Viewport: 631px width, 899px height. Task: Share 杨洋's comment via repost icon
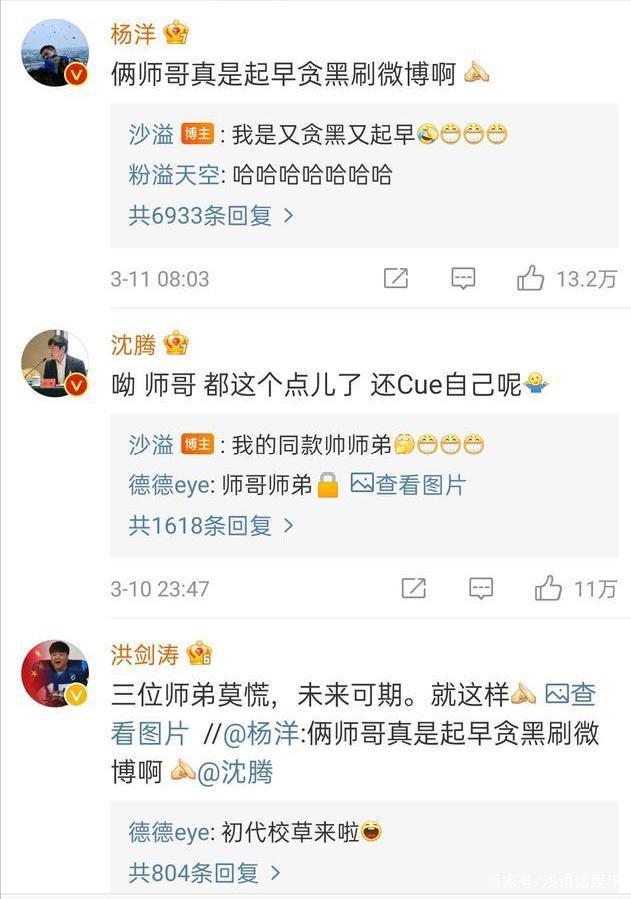(396, 279)
